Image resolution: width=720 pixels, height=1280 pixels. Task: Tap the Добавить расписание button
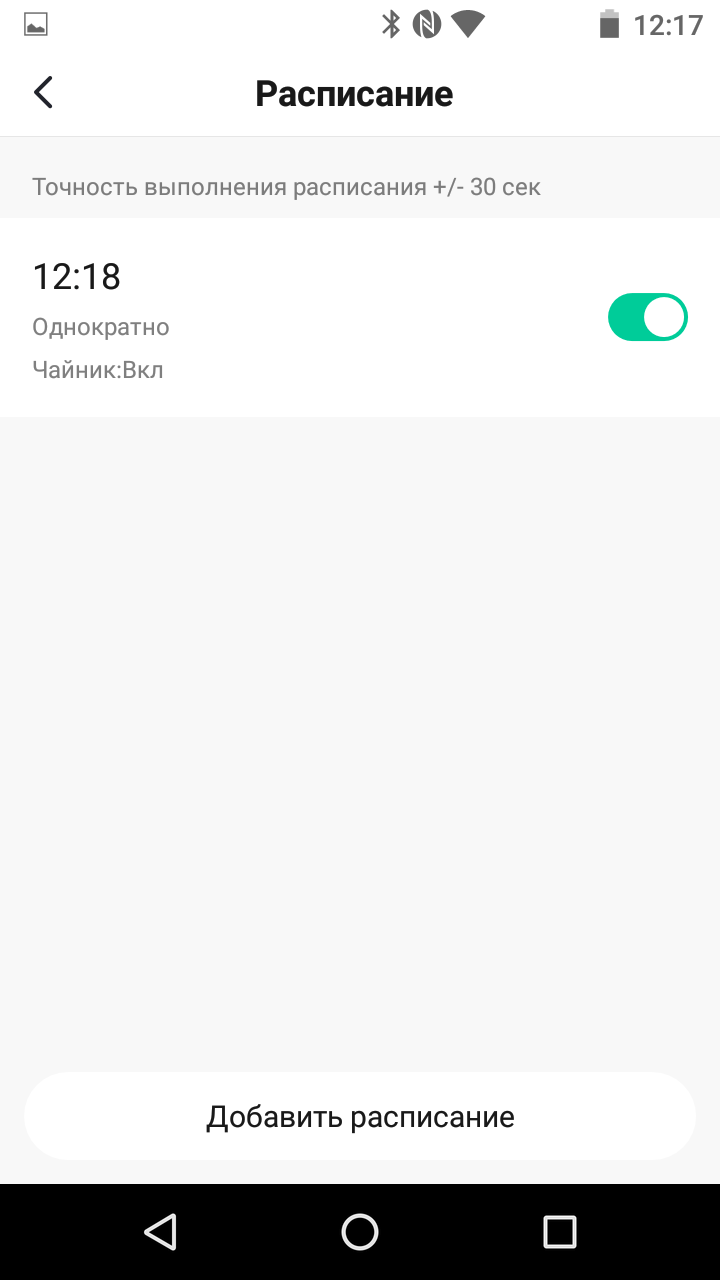pos(360,1116)
